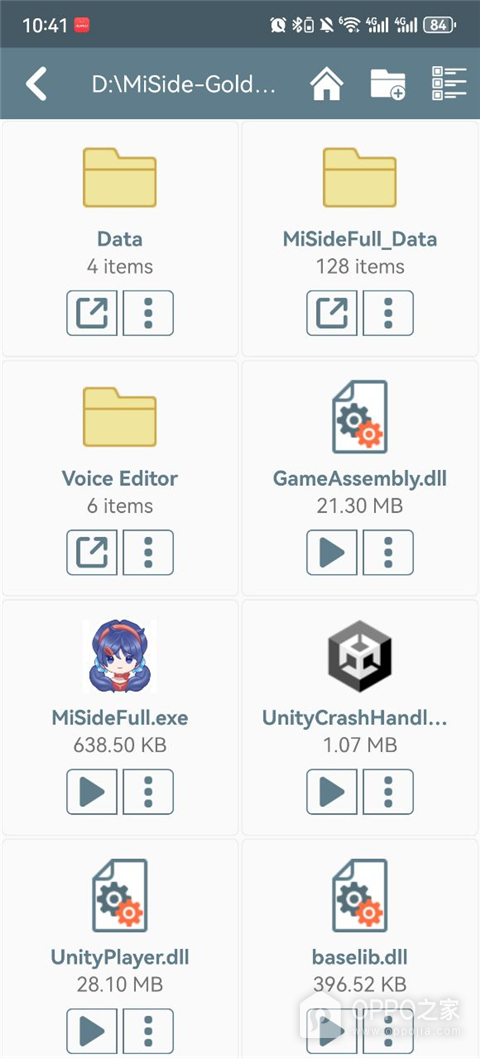Viewport: 480px width, 1058px height.
Task: Tap the play button under UnityPlayer.dll
Action: click(x=92, y=1031)
